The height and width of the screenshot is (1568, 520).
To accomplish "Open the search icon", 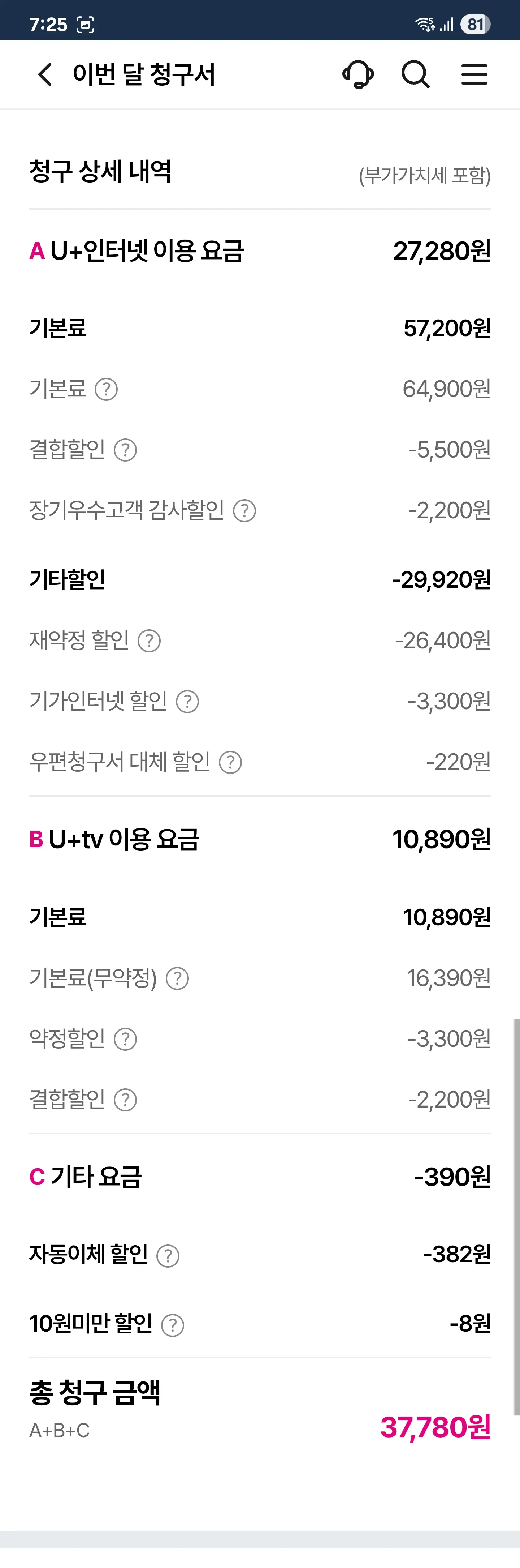I will click(415, 75).
